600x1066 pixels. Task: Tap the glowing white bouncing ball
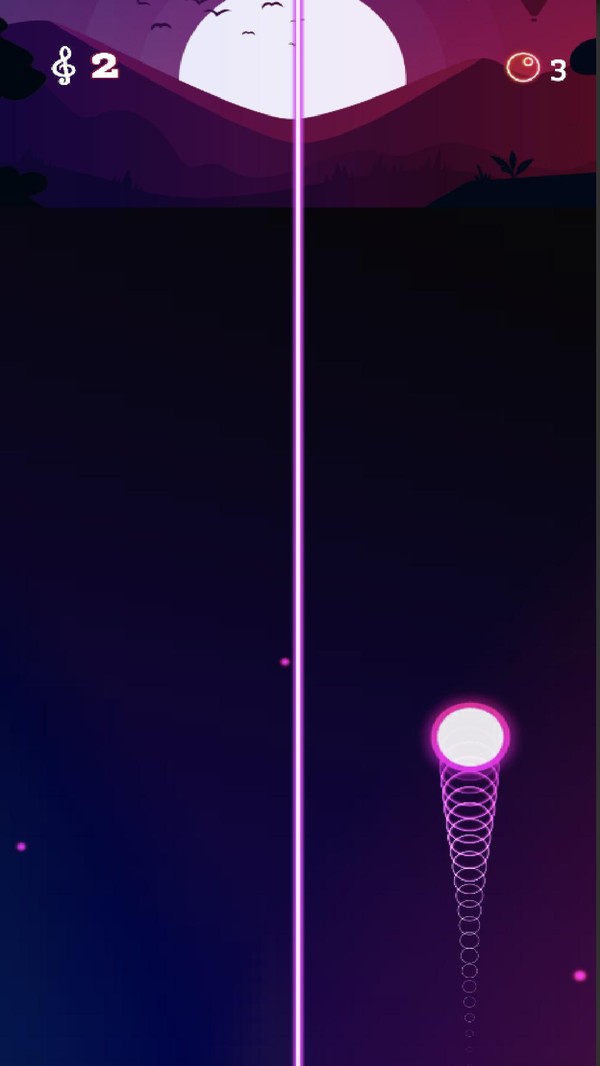[x=470, y=737]
